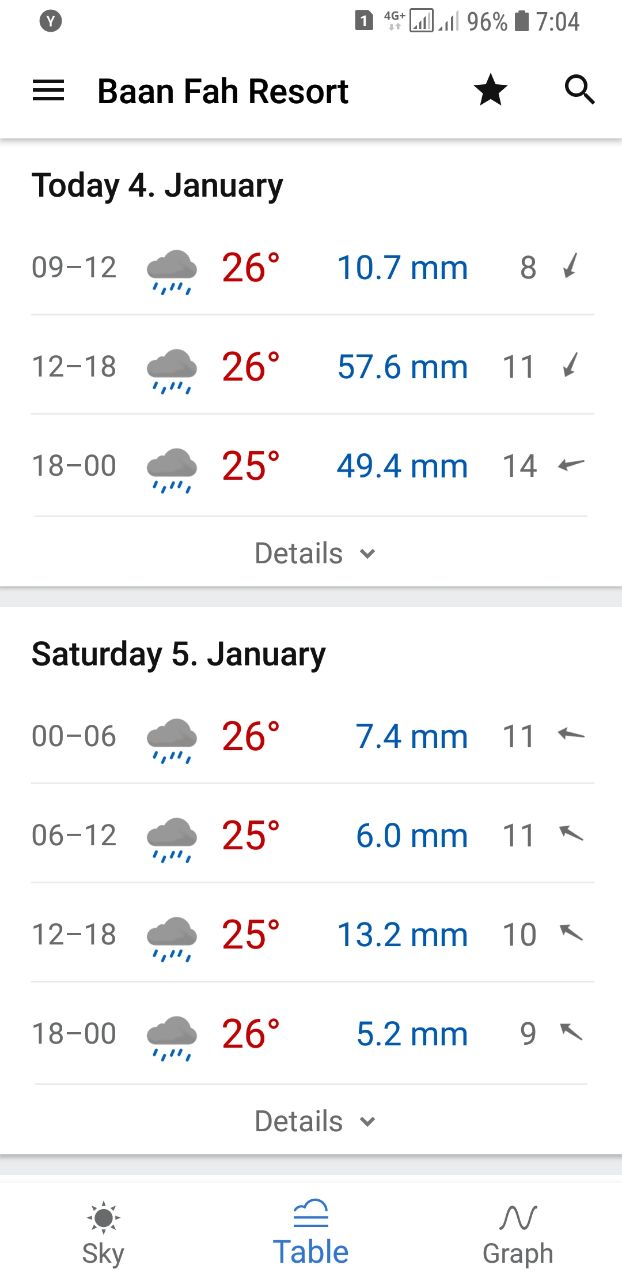Toggle the favorite star for Baan Fah Resort
This screenshot has height=1280, width=622.
click(x=490, y=91)
